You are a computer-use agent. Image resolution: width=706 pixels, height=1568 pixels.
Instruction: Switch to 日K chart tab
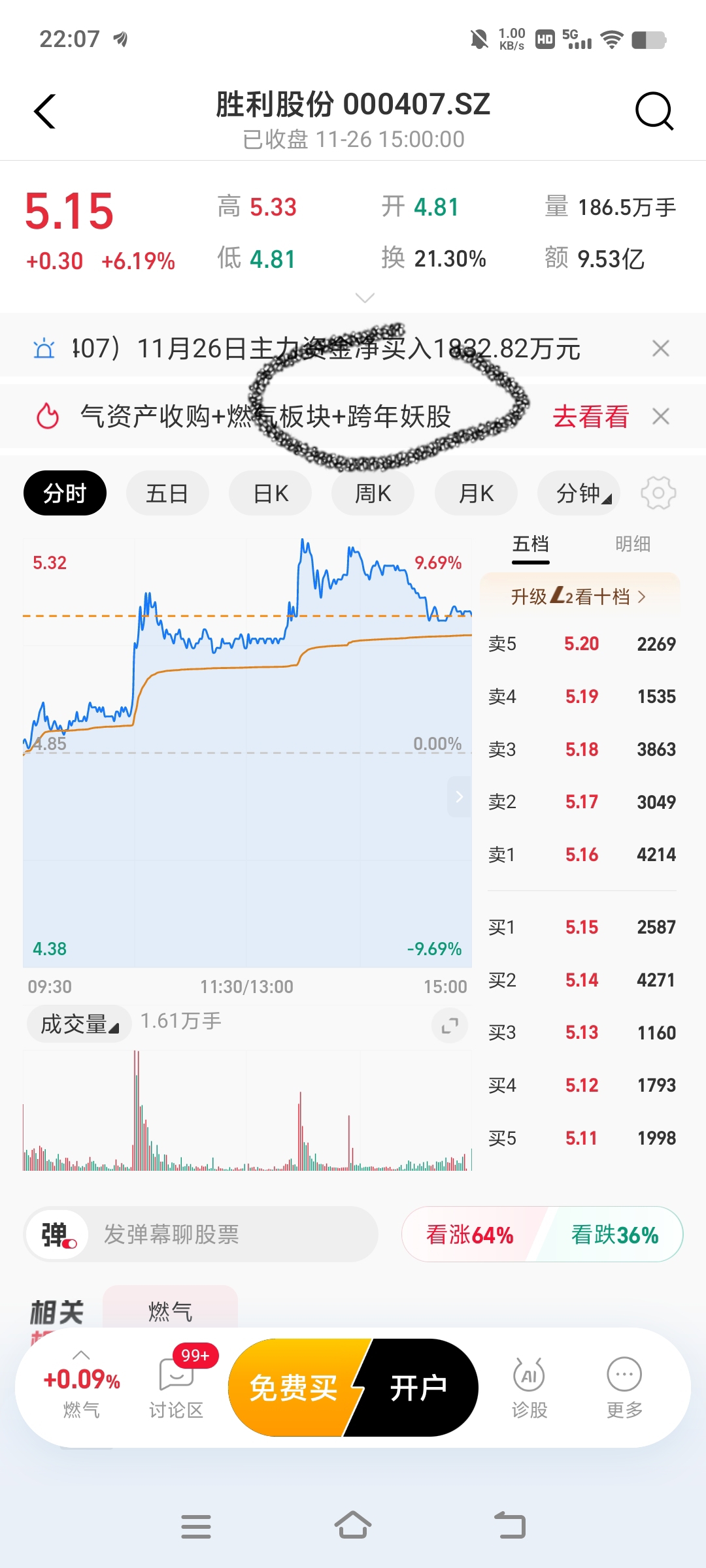tap(270, 493)
